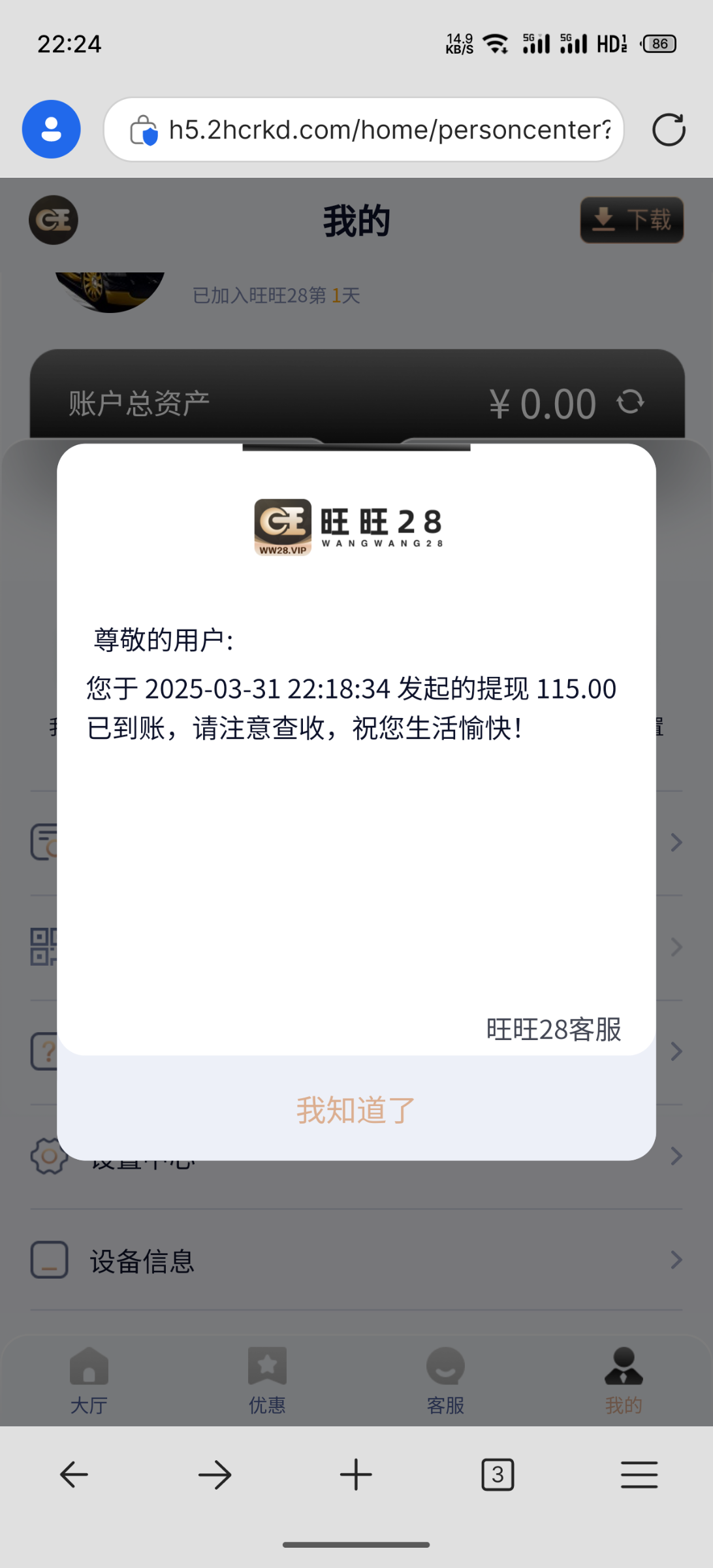The image size is (713, 1568).
Task: Switch to the 优惠 tab
Action: click(x=267, y=1379)
